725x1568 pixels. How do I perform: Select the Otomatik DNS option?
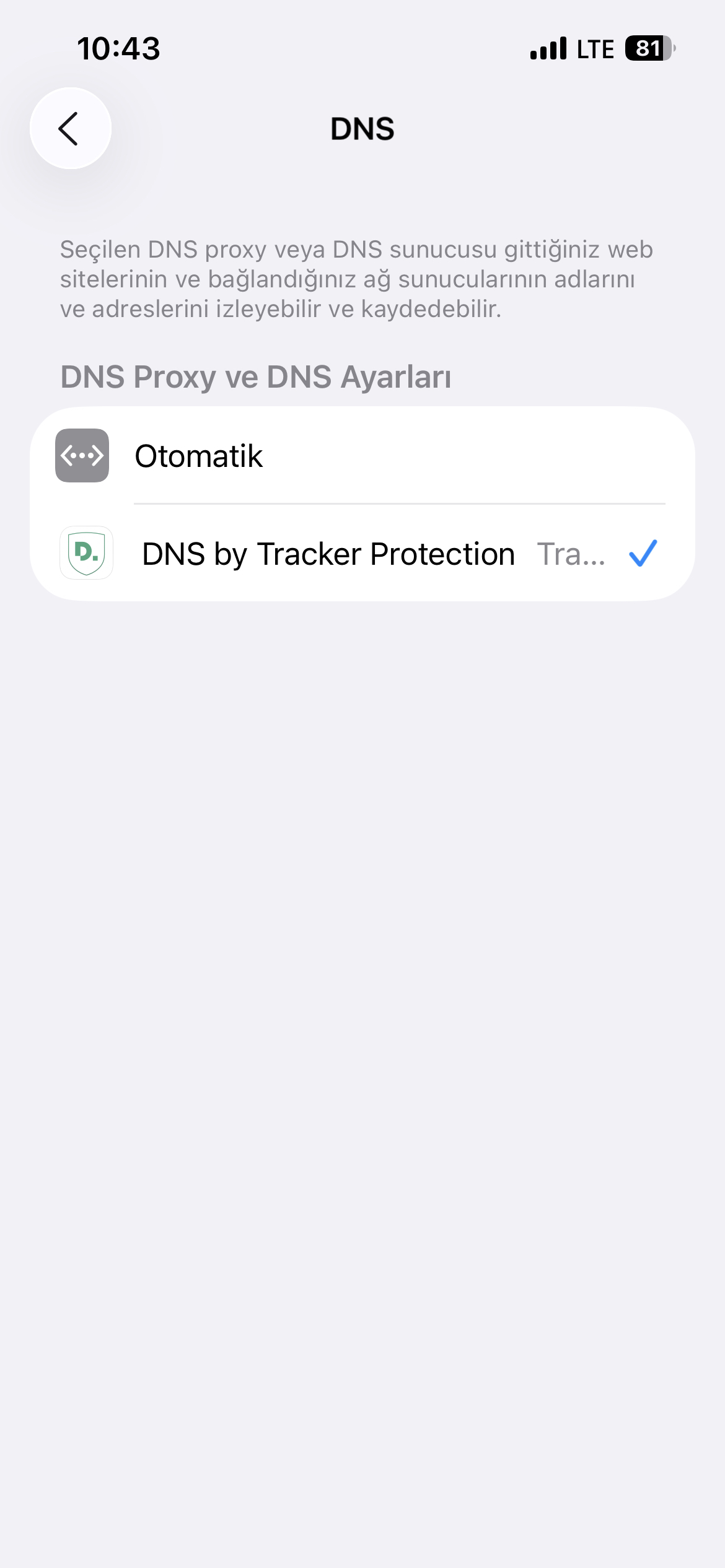(362, 456)
